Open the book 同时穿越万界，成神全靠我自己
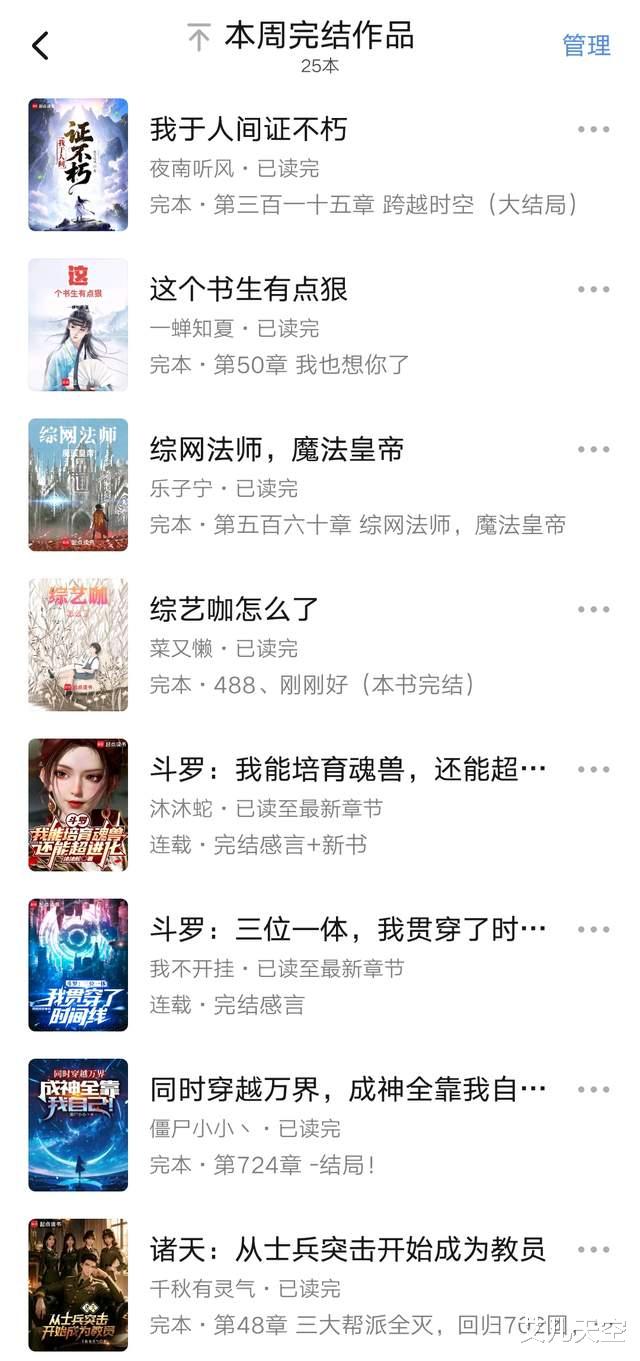Image resolution: width=640 pixels, height=1361 pixels. click(348, 1089)
